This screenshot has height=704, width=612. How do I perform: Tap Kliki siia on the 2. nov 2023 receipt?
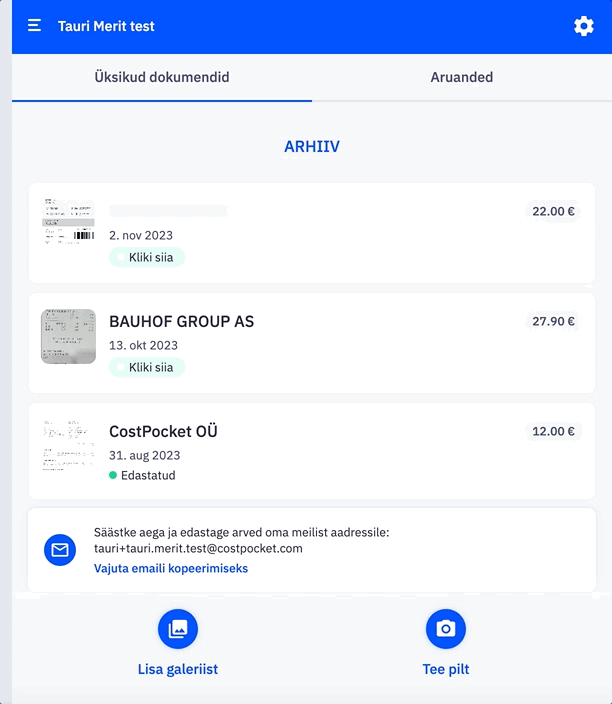[x=148, y=257]
